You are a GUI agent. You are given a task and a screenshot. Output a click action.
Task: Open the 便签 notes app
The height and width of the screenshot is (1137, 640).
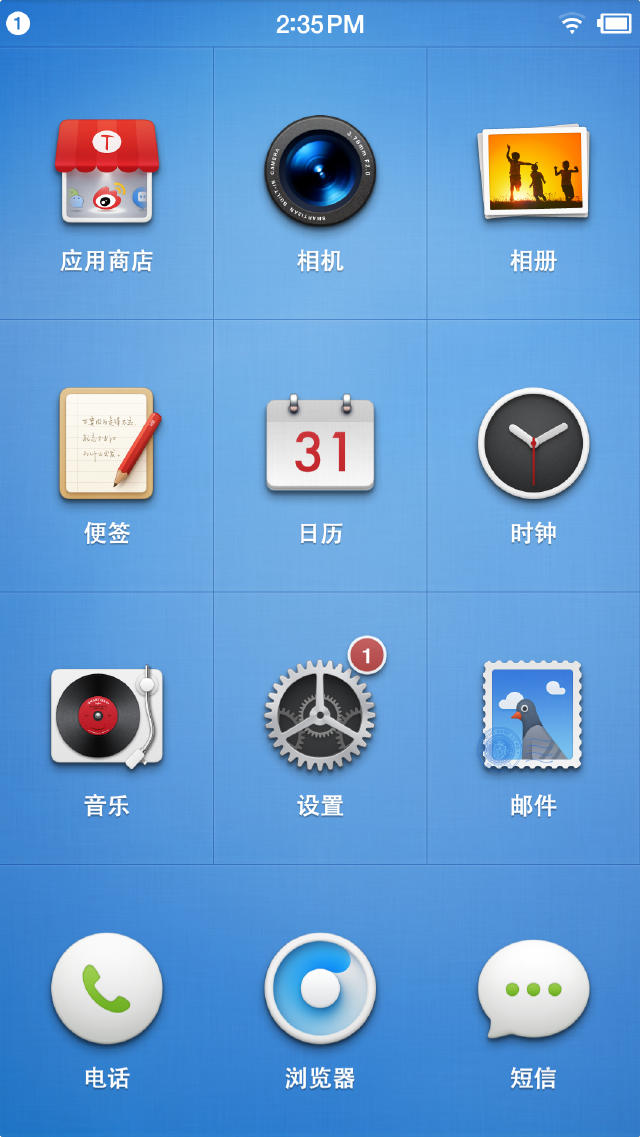[x=107, y=444]
